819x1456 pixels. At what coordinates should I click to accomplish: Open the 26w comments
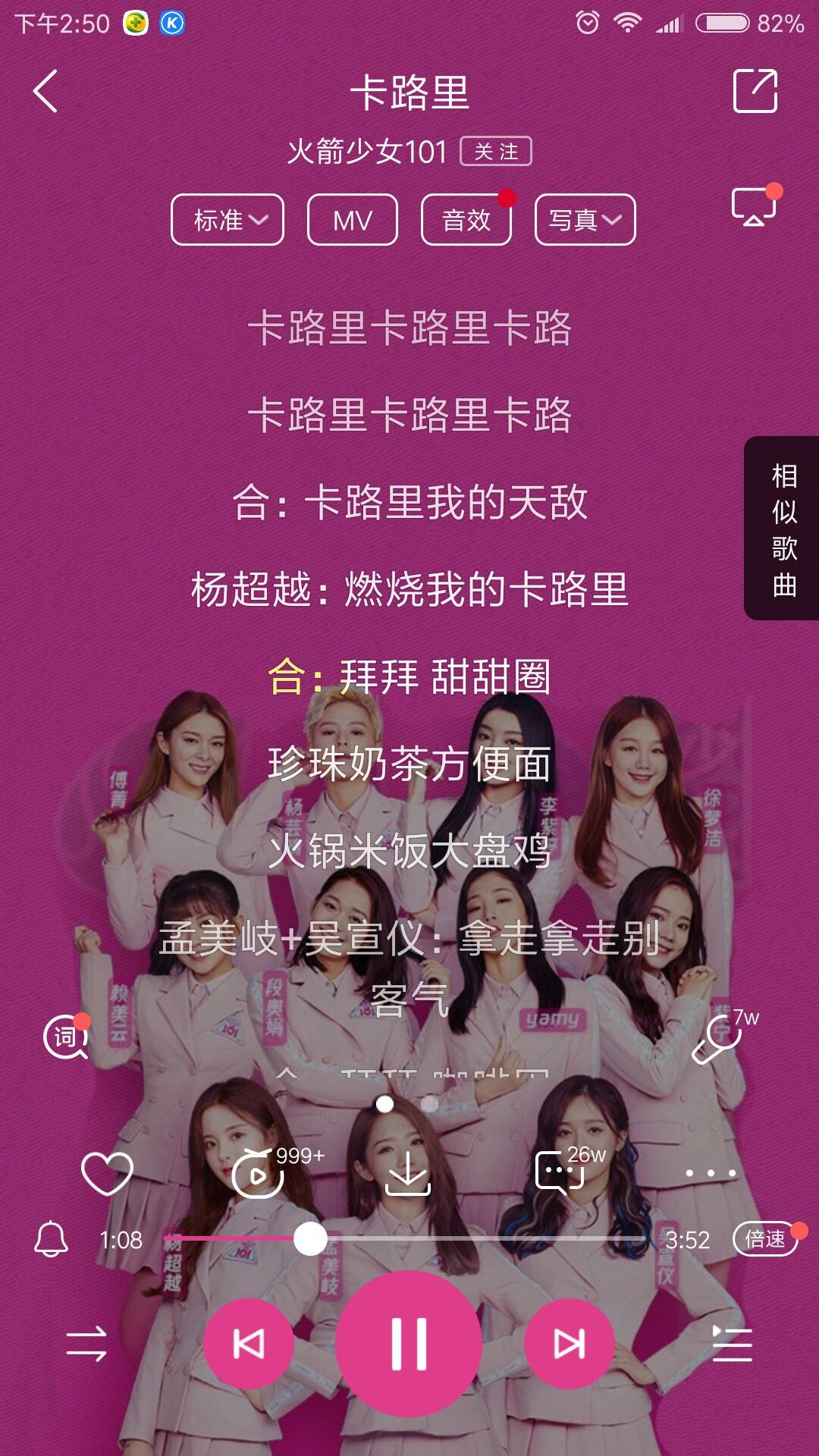(560, 1174)
